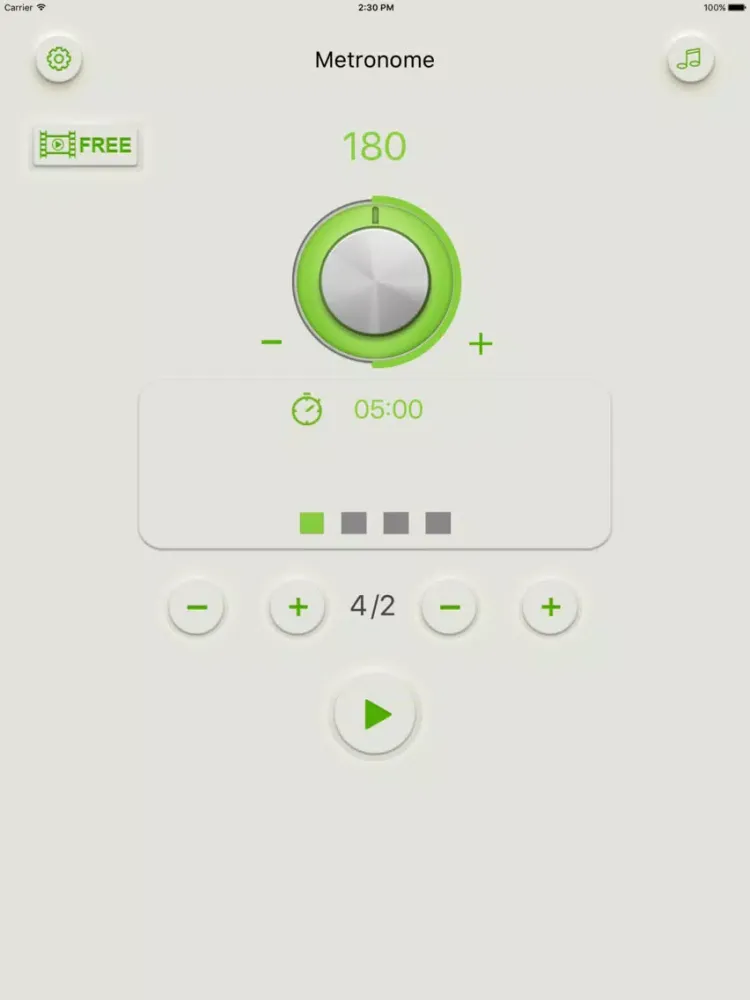Increase tempo with the dial plus sign
This screenshot has height=1000, width=750.
481,344
